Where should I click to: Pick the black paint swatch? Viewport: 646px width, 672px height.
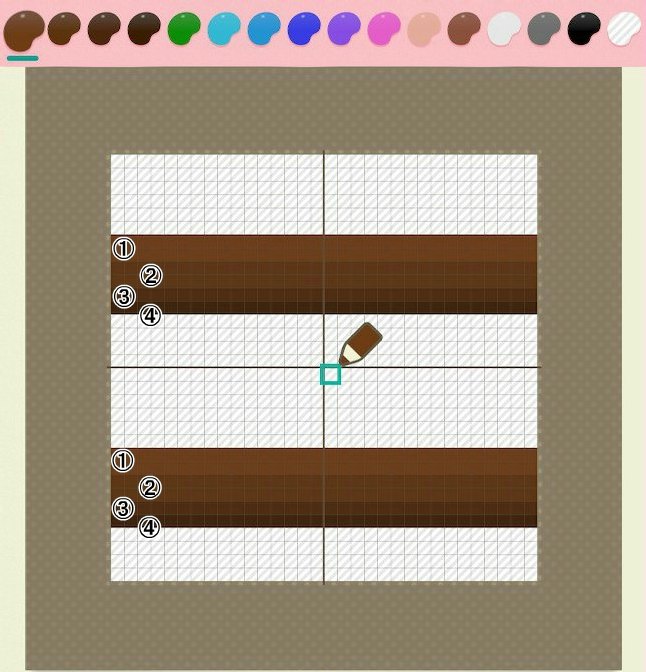583,29
